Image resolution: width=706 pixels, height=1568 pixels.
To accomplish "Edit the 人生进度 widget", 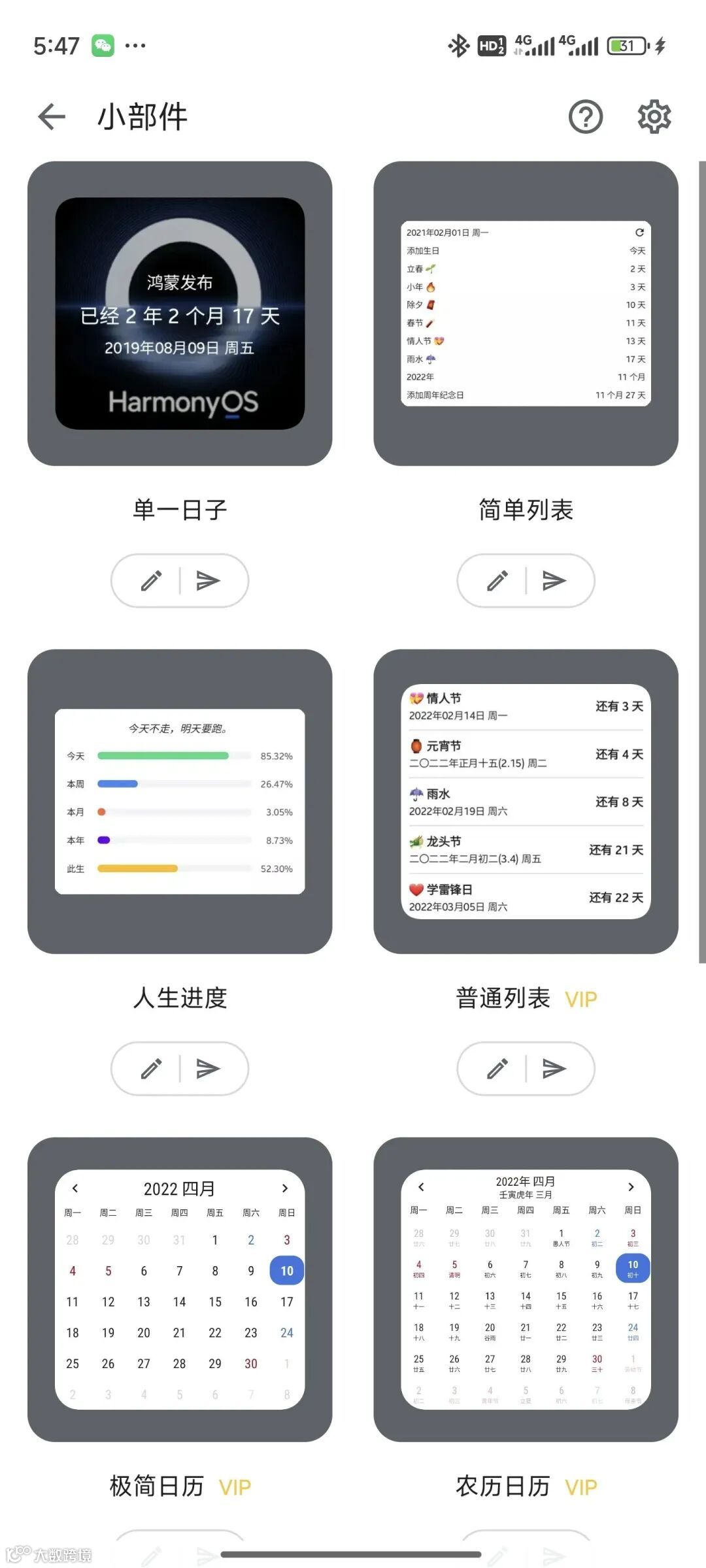I will 152,1068.
